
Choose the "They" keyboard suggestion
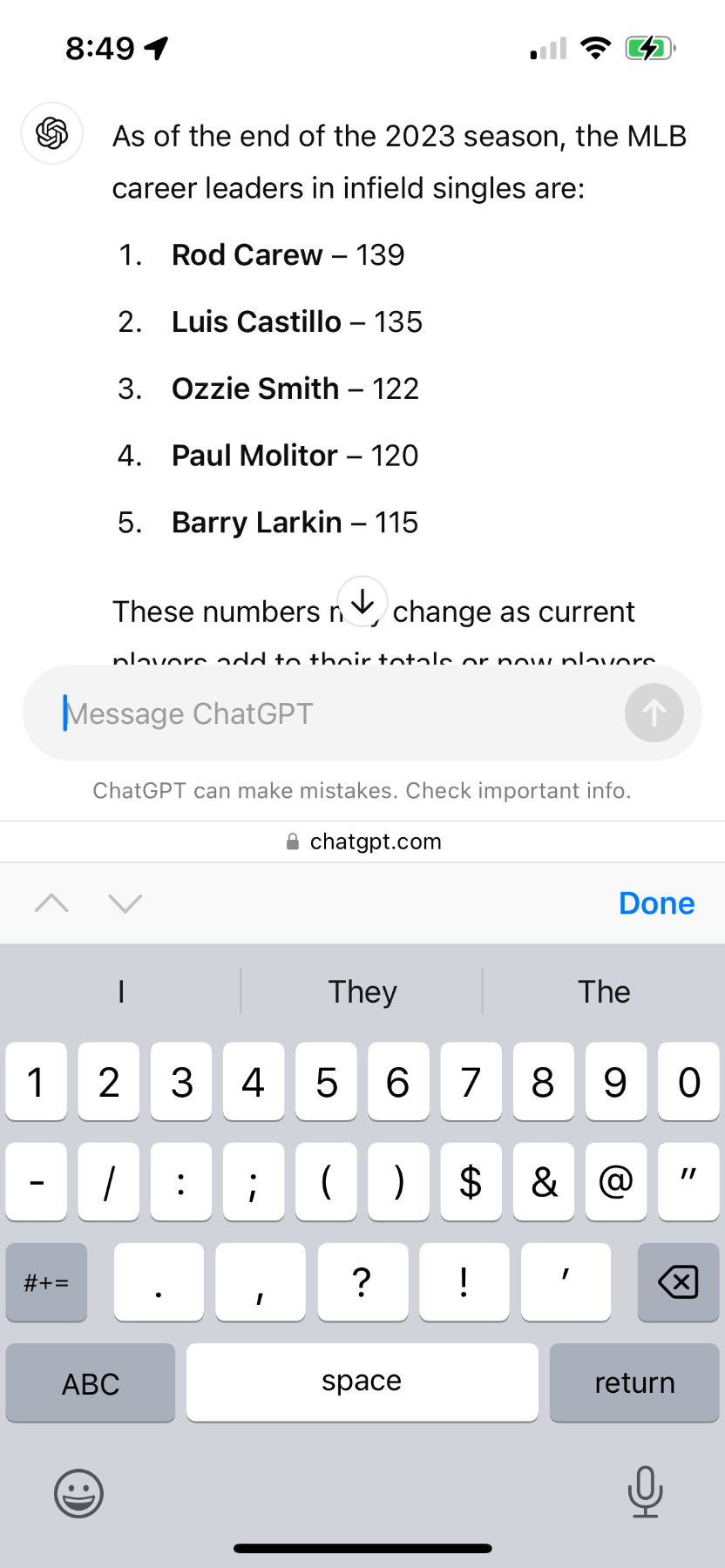362,991
